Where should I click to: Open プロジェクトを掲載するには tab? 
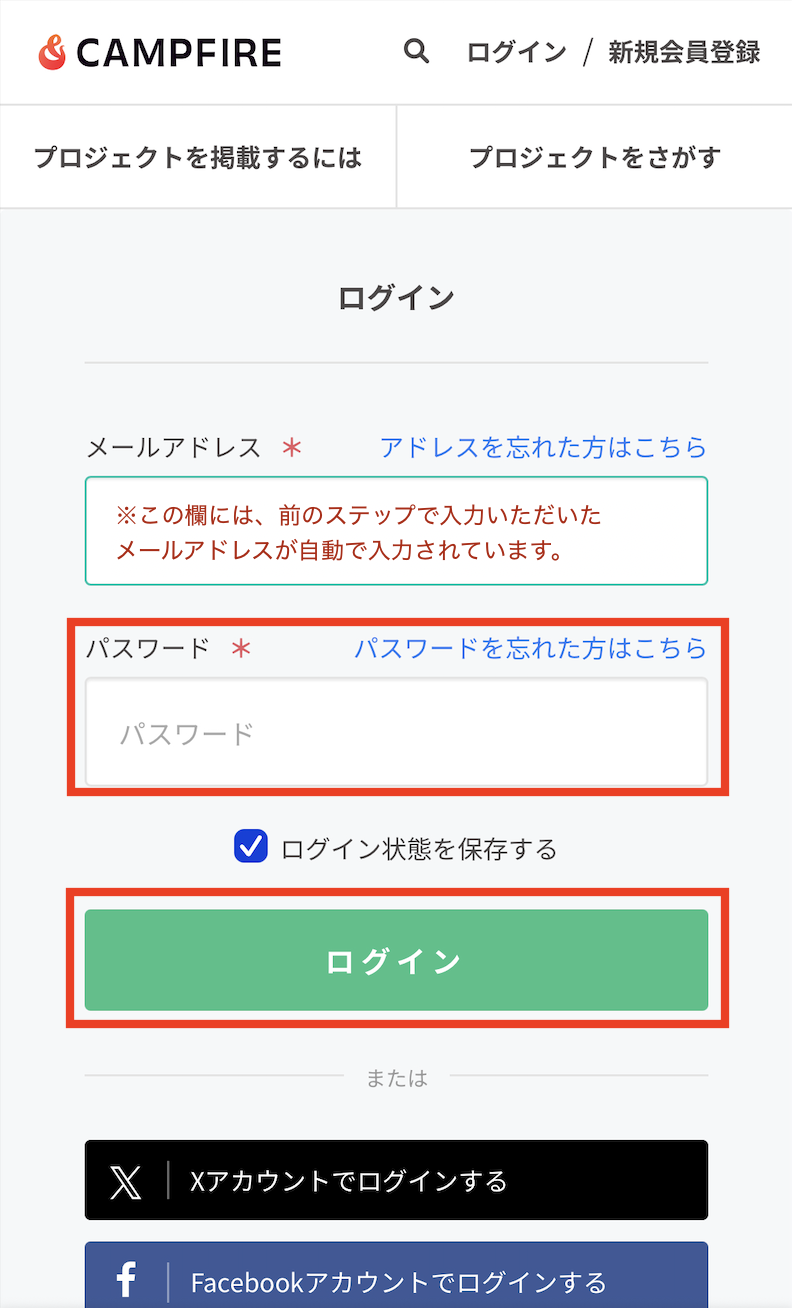tap(198, 157)
